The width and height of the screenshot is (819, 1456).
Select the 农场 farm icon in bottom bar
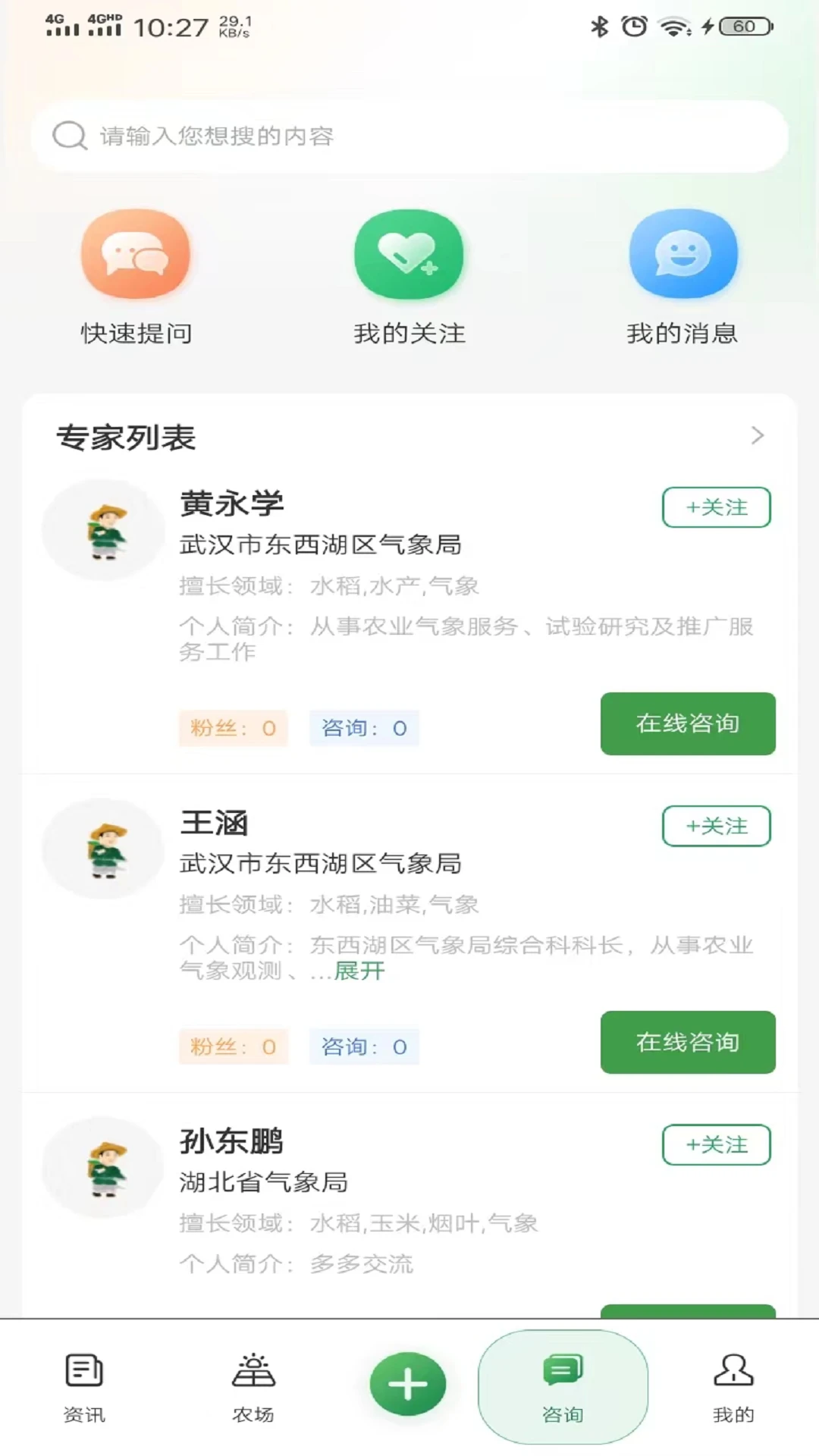point(254,1385)
